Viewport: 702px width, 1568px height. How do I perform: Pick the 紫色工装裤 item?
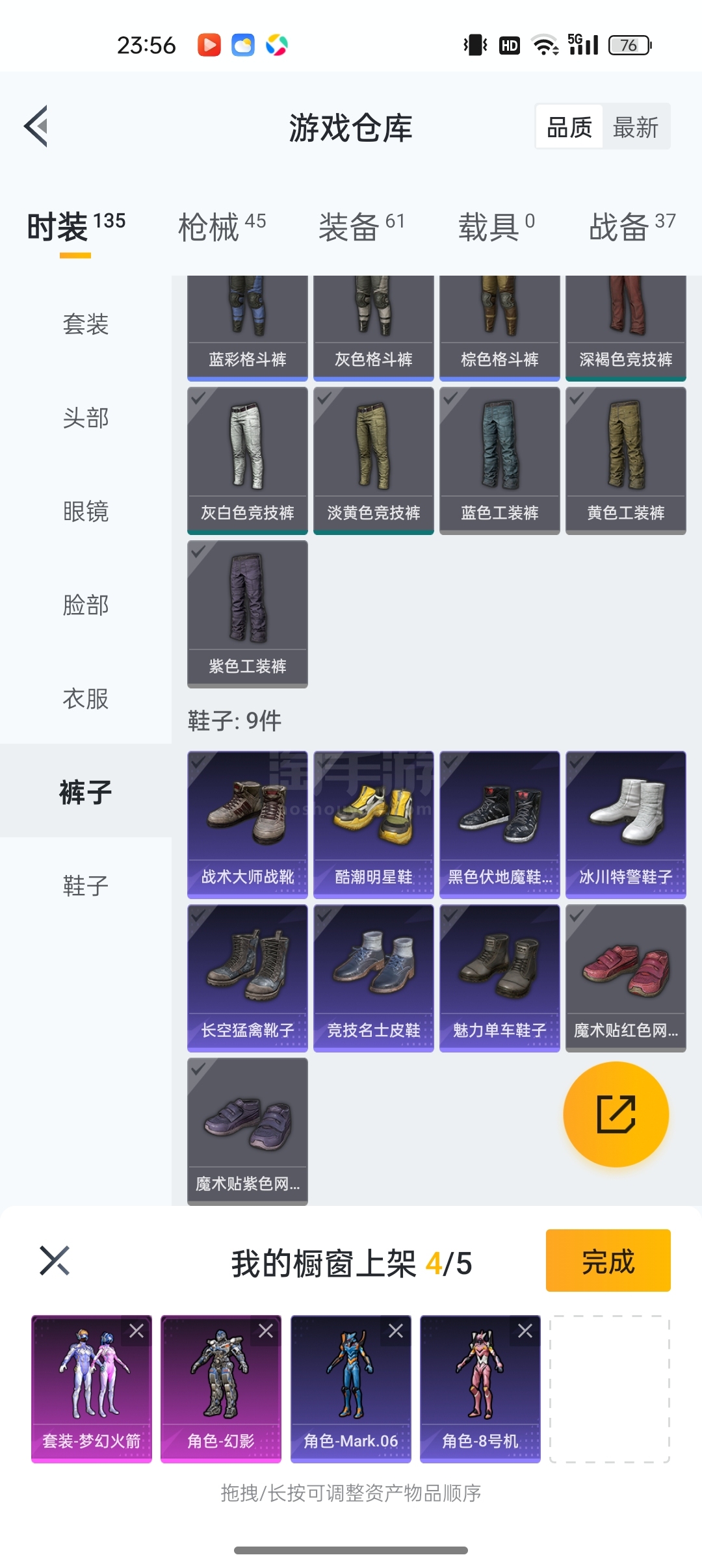tap(248, 614)
